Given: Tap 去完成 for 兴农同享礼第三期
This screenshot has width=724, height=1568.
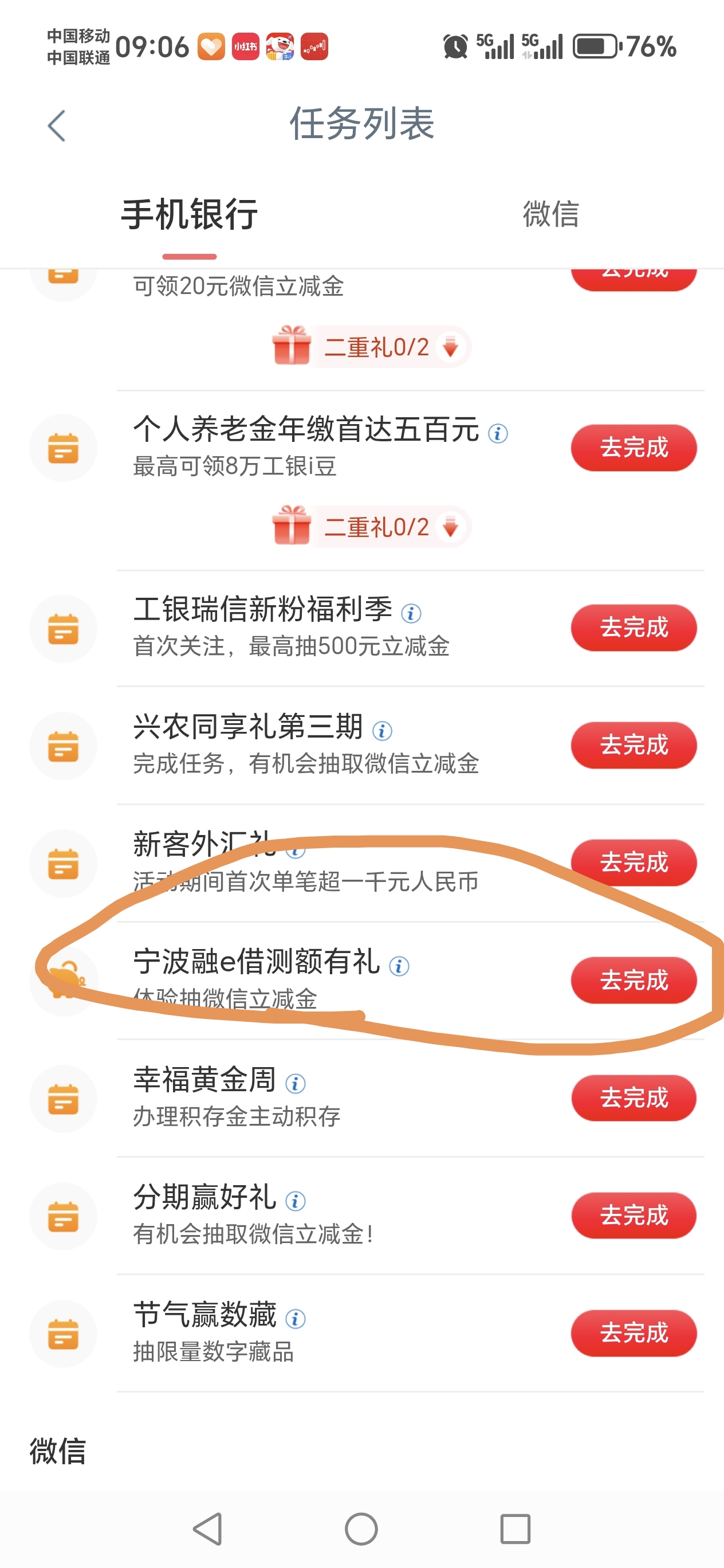Looking at the screenshot, I should (634, 745).
